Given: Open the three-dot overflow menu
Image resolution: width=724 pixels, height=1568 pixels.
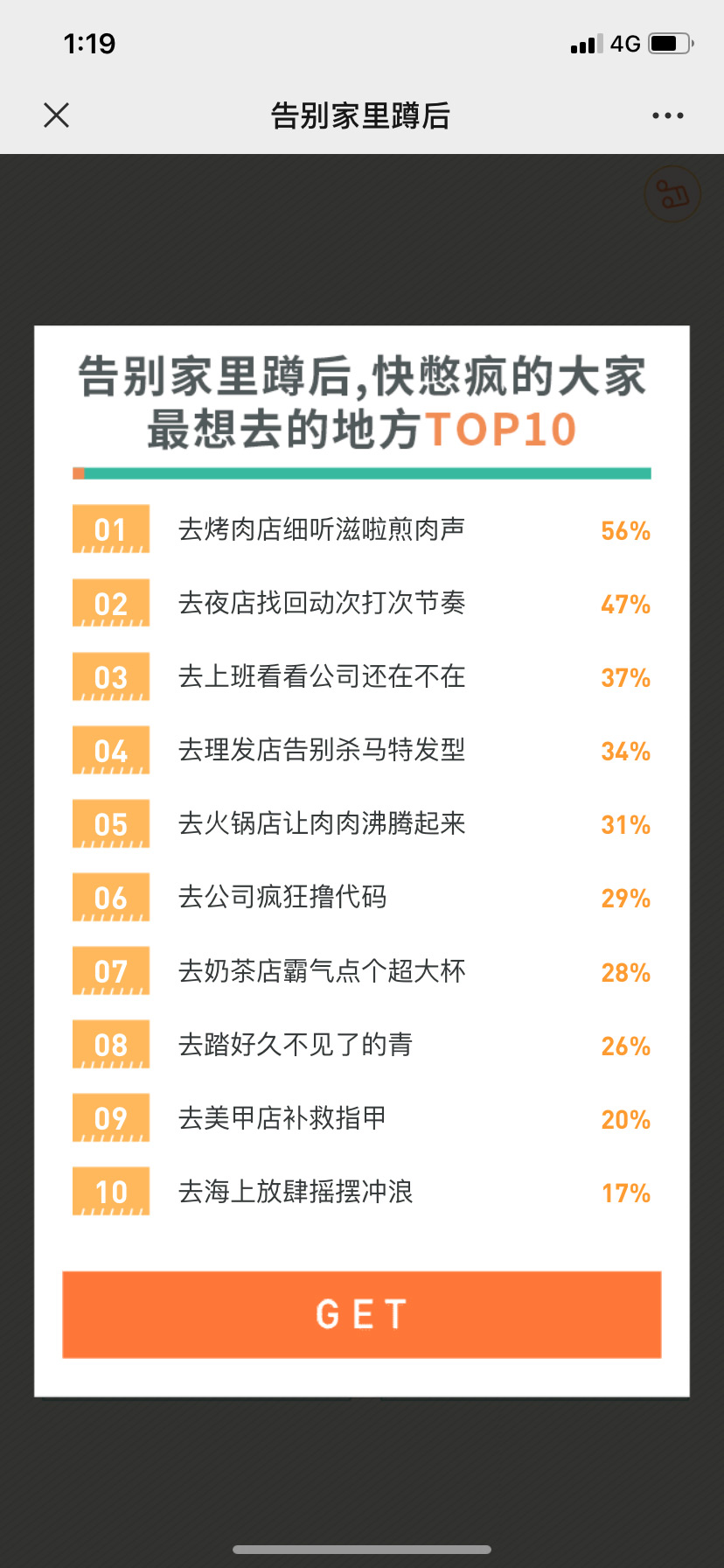Looking at the screenshot, I should pyautogui.click(x=667, y=115).
